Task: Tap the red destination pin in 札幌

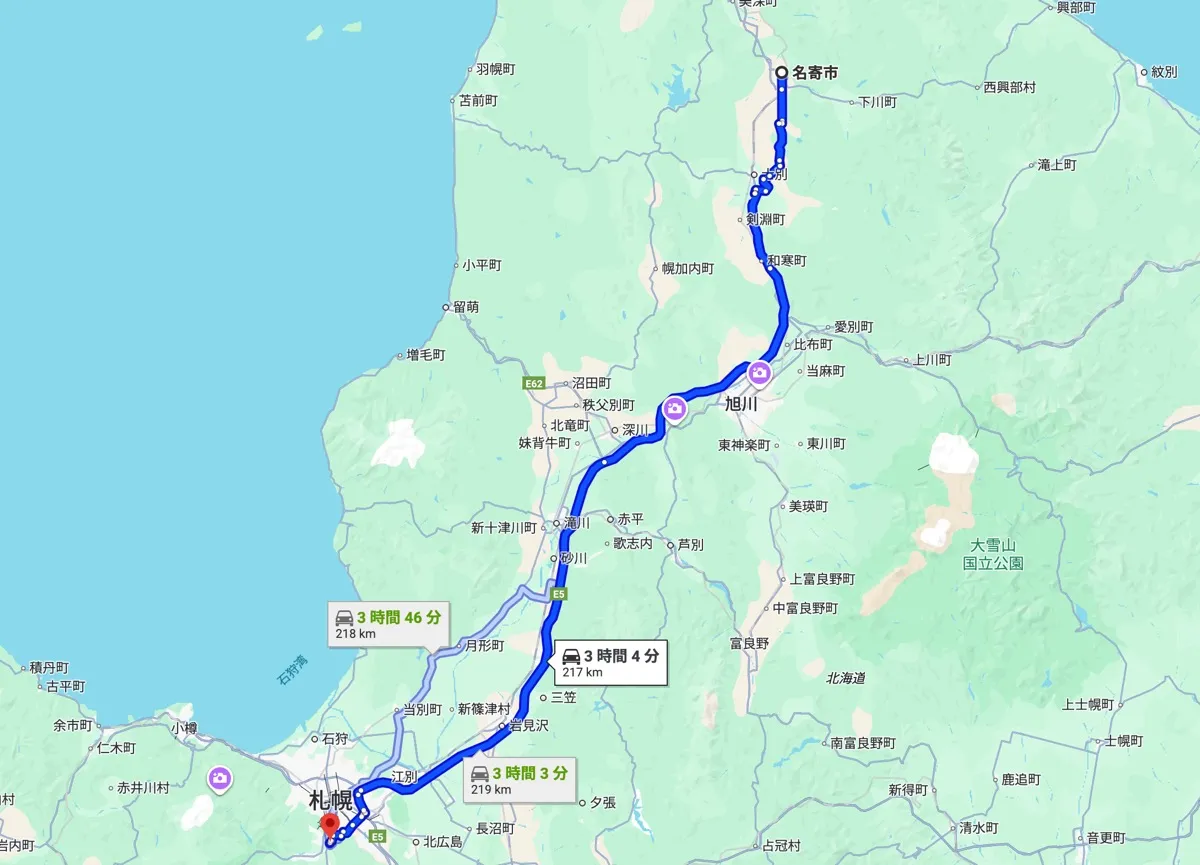Action: pyautogui.click(x=328, y=825)
